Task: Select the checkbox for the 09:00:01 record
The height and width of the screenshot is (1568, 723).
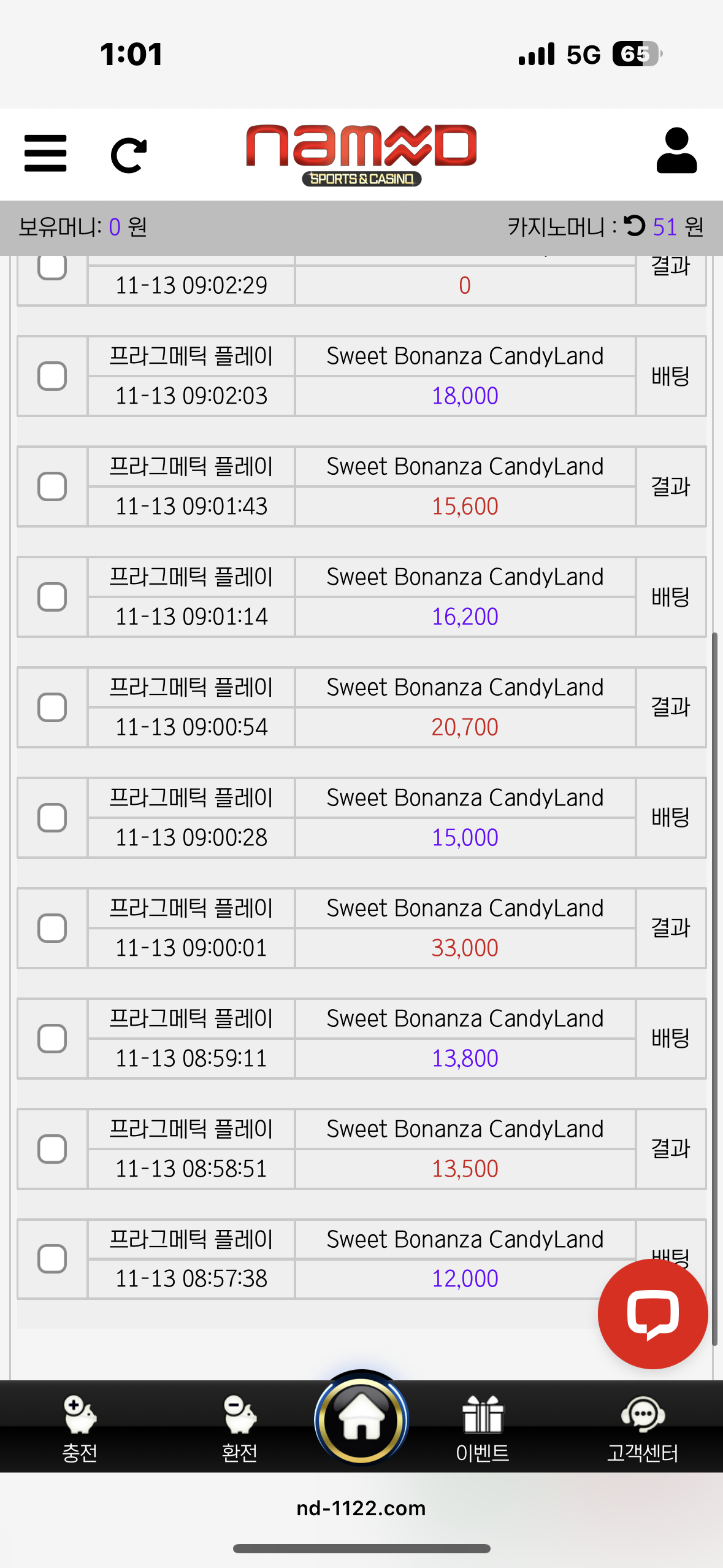Action: click(52, 928)
